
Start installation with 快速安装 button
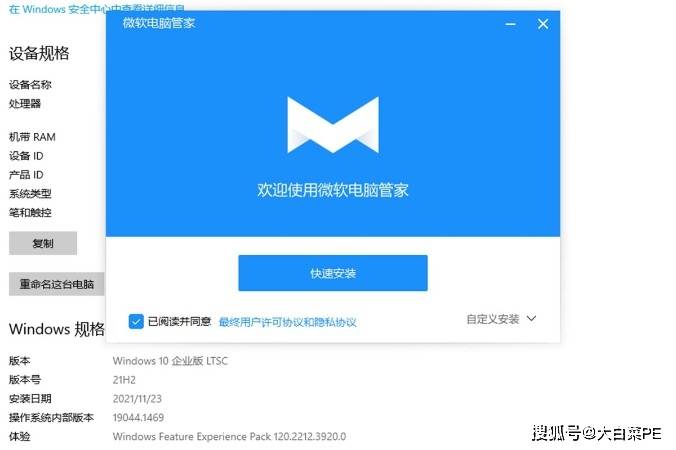pos(332,273)
